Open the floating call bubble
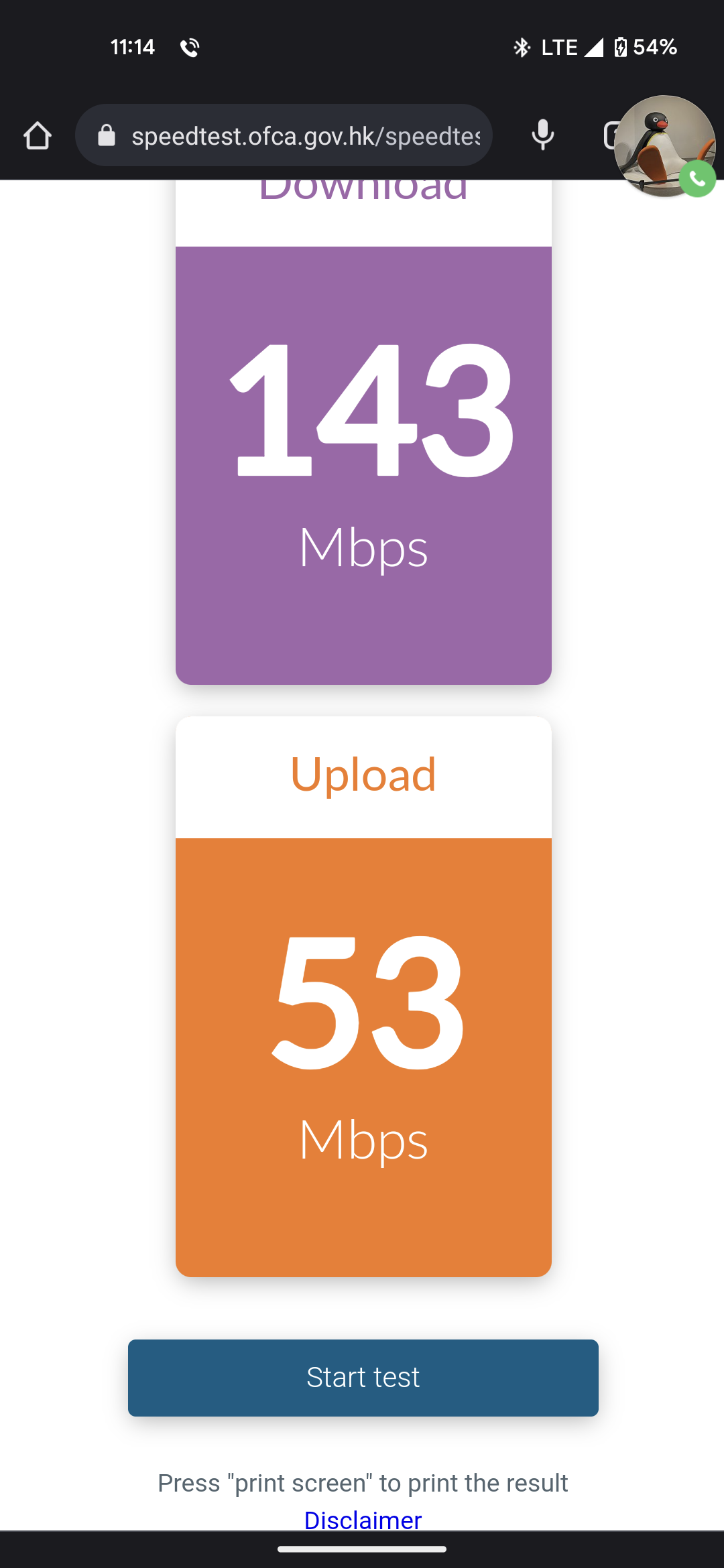Viewport: 724px width, 1568px height. [x=665, y=146]
